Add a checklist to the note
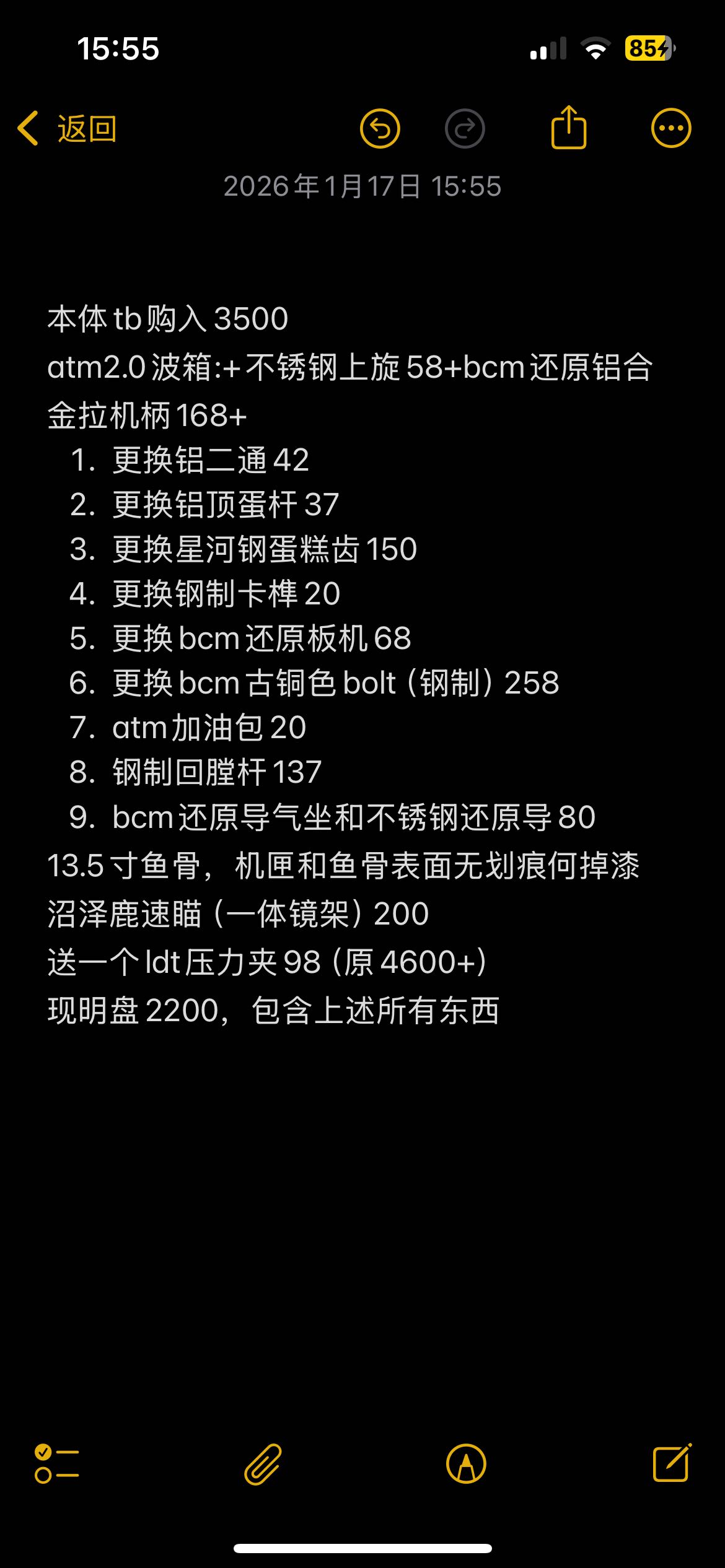The image size is (725, 1568). pos(56,1464)
